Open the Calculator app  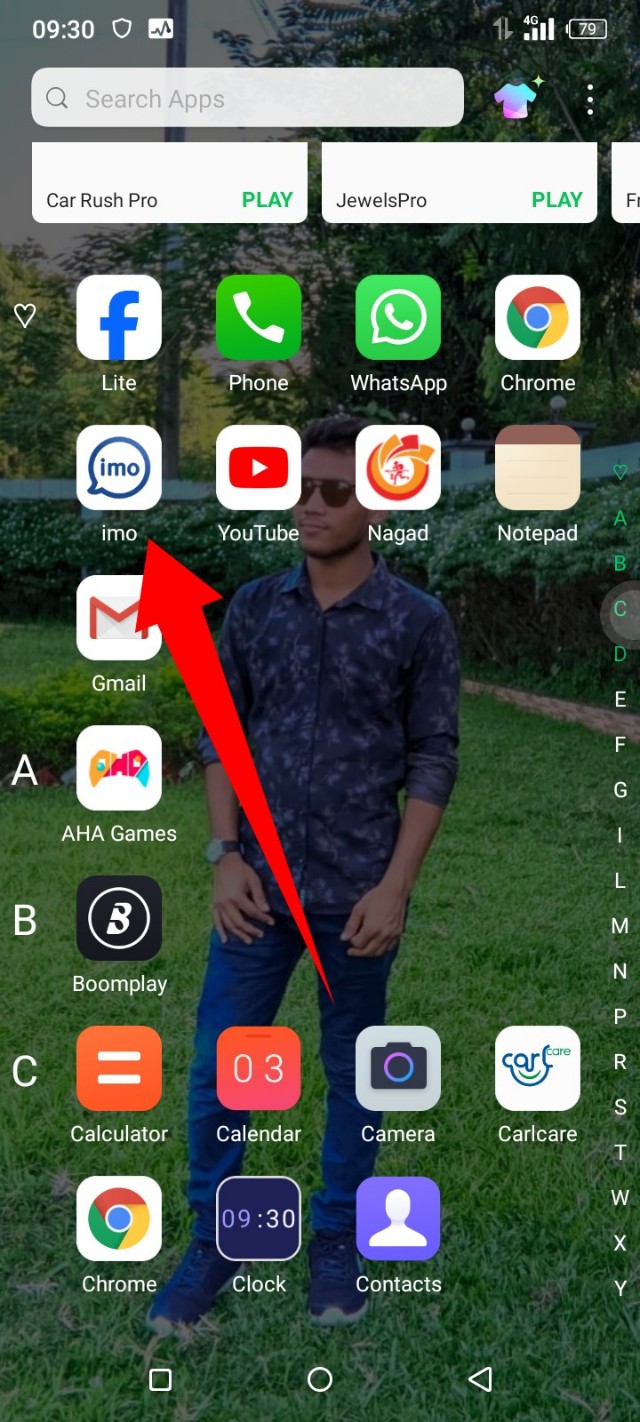[x=119, y=1068]
